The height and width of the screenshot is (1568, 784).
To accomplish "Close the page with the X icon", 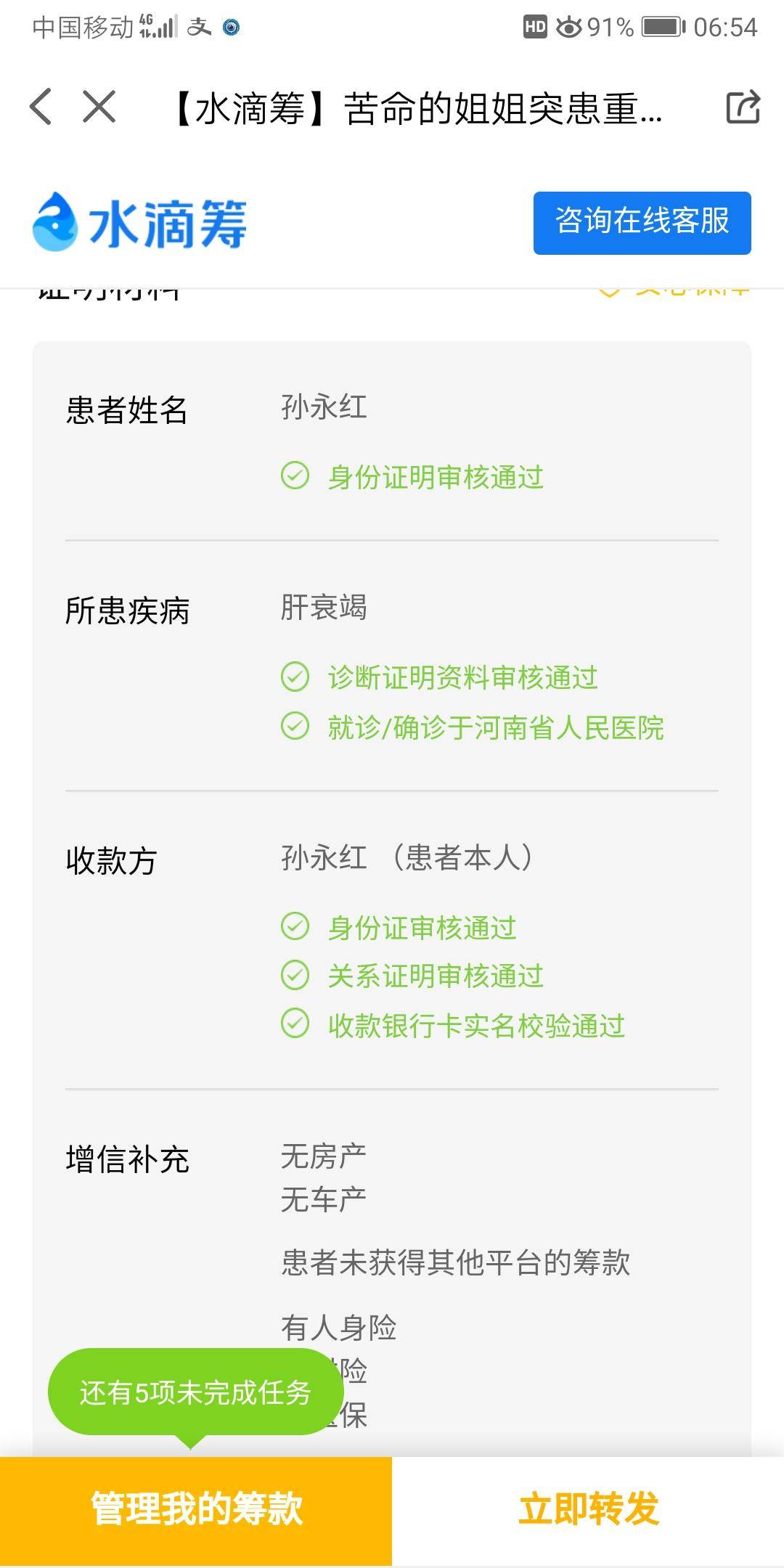I will pyautogui.click(x=99, y=107).
